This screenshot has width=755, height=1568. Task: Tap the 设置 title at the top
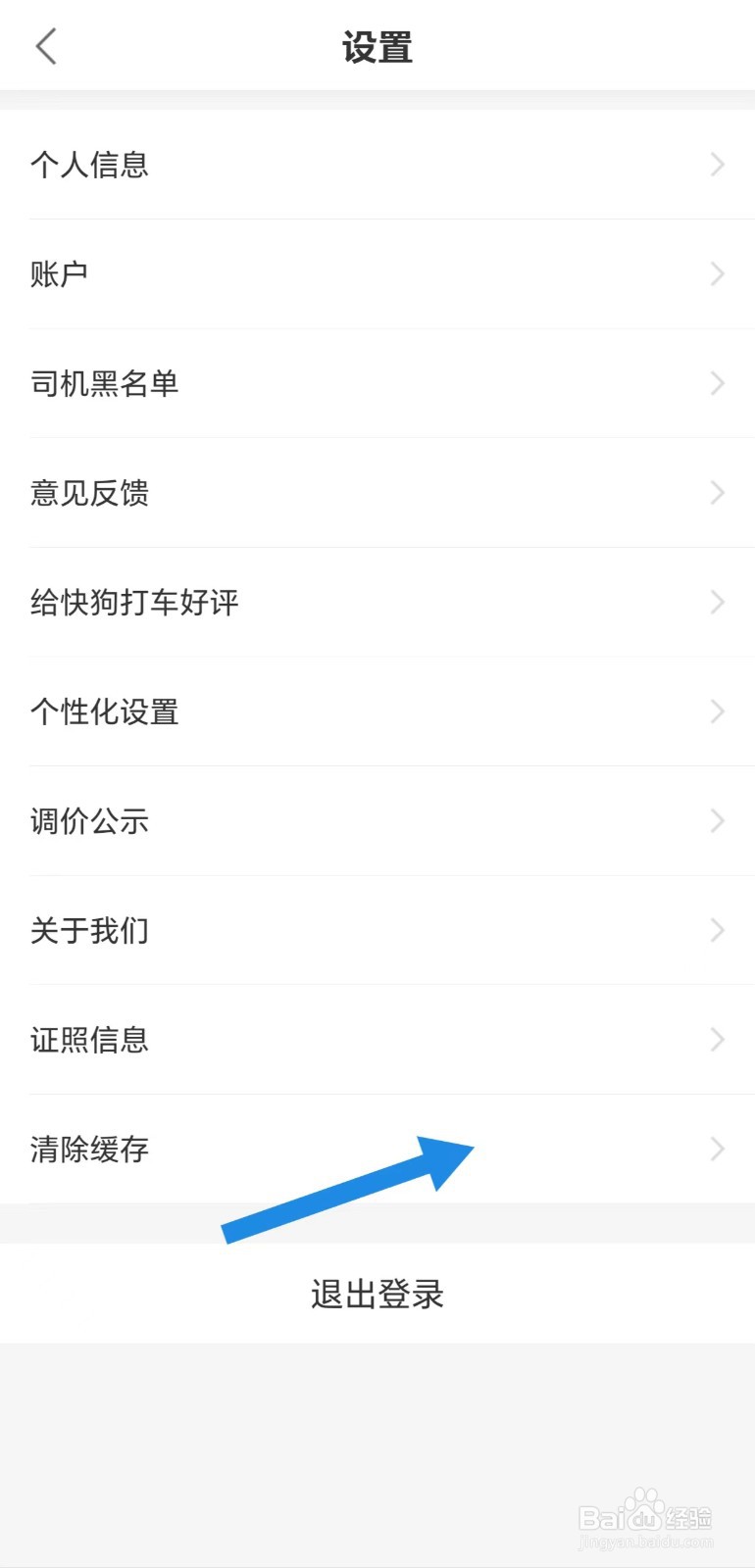(x=377, y=46)
